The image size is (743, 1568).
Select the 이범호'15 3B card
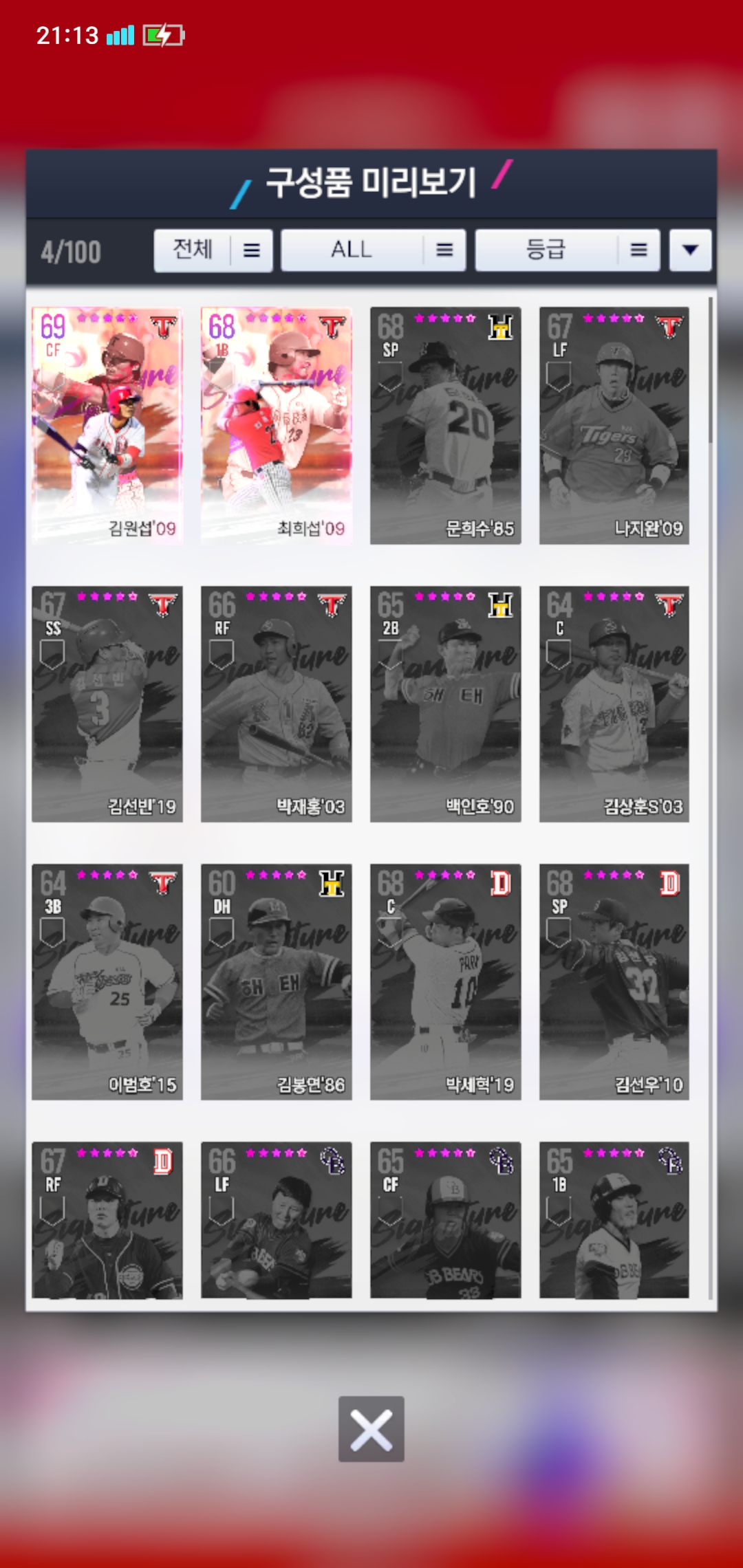(107, 981)
